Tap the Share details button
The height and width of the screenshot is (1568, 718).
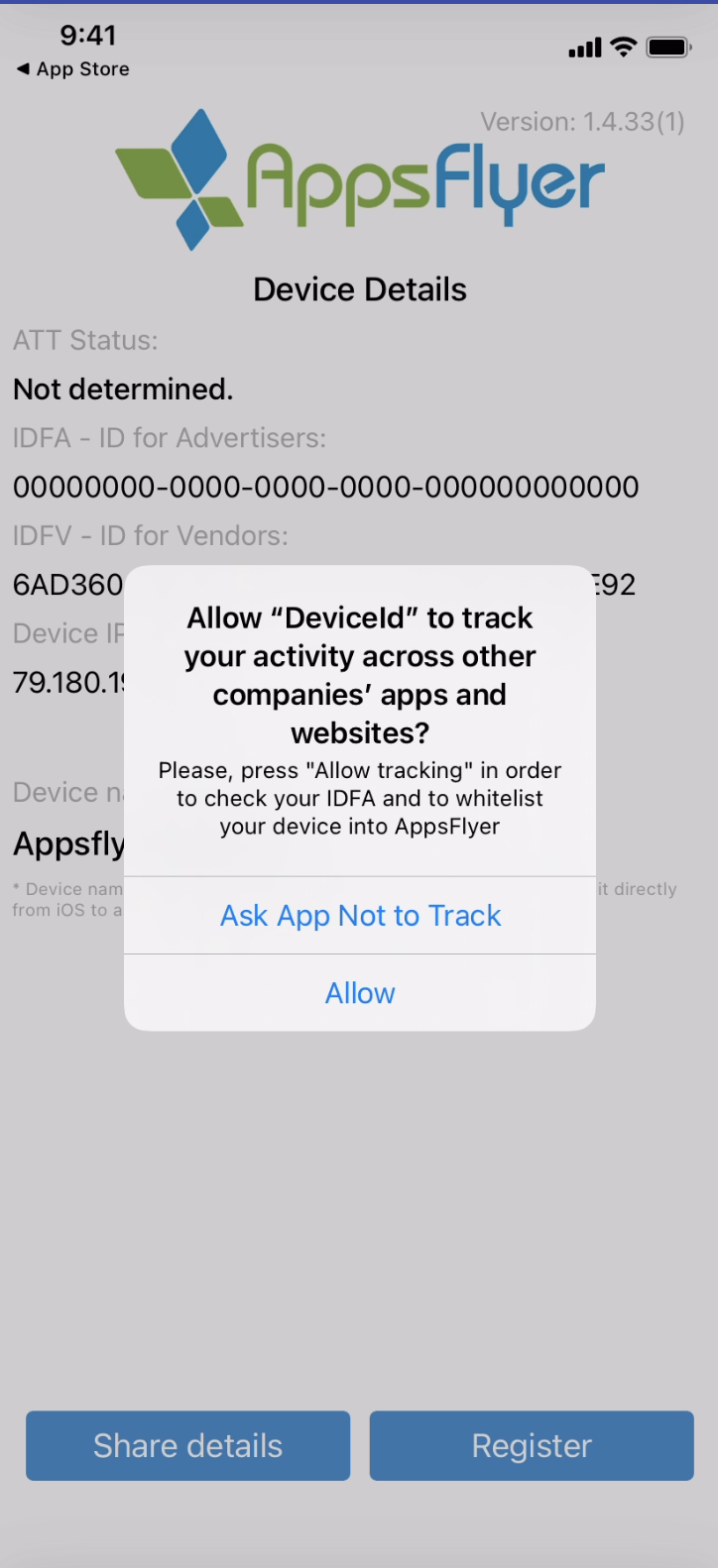click(187, 1446)
